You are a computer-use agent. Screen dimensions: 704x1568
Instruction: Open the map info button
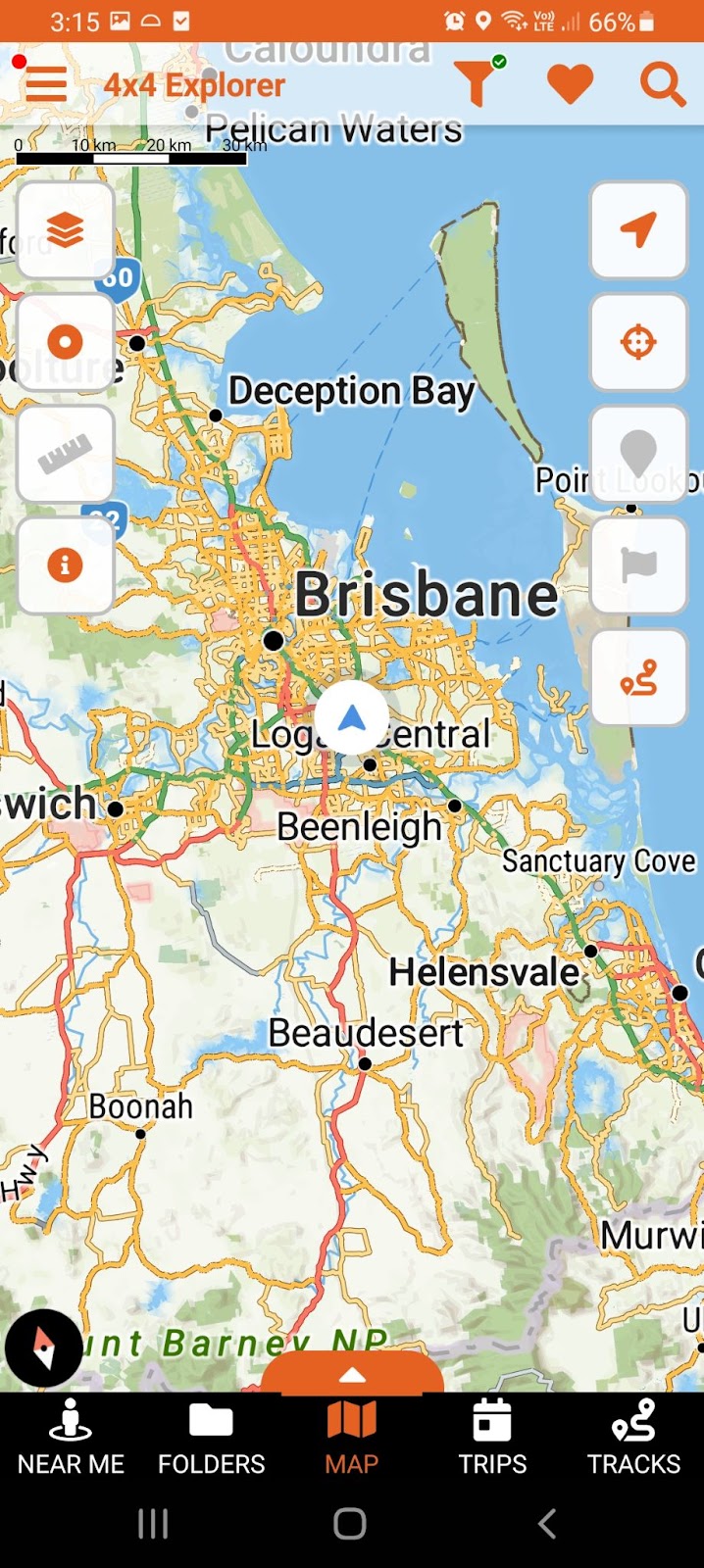(x=66, y=565)
